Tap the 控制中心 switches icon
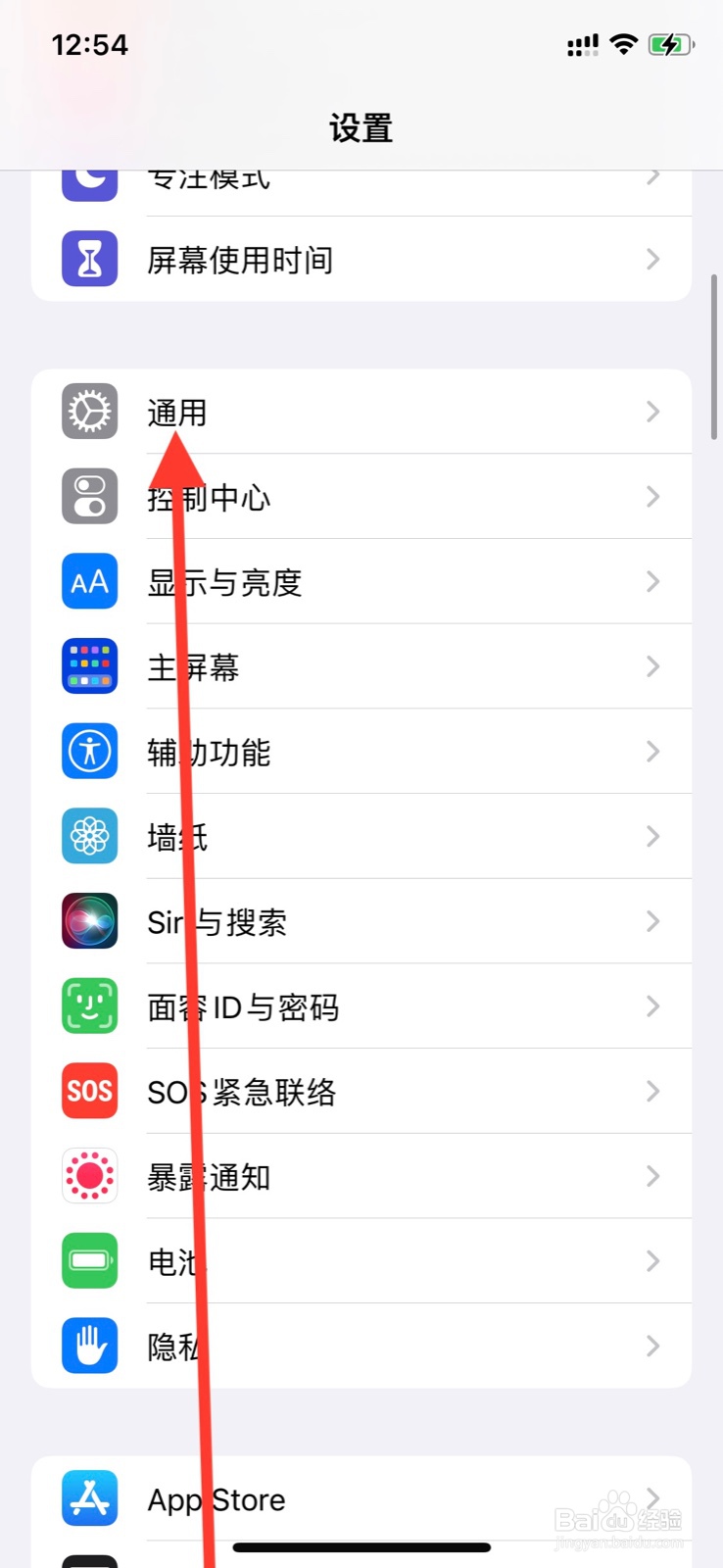 (x=89, y=497)
